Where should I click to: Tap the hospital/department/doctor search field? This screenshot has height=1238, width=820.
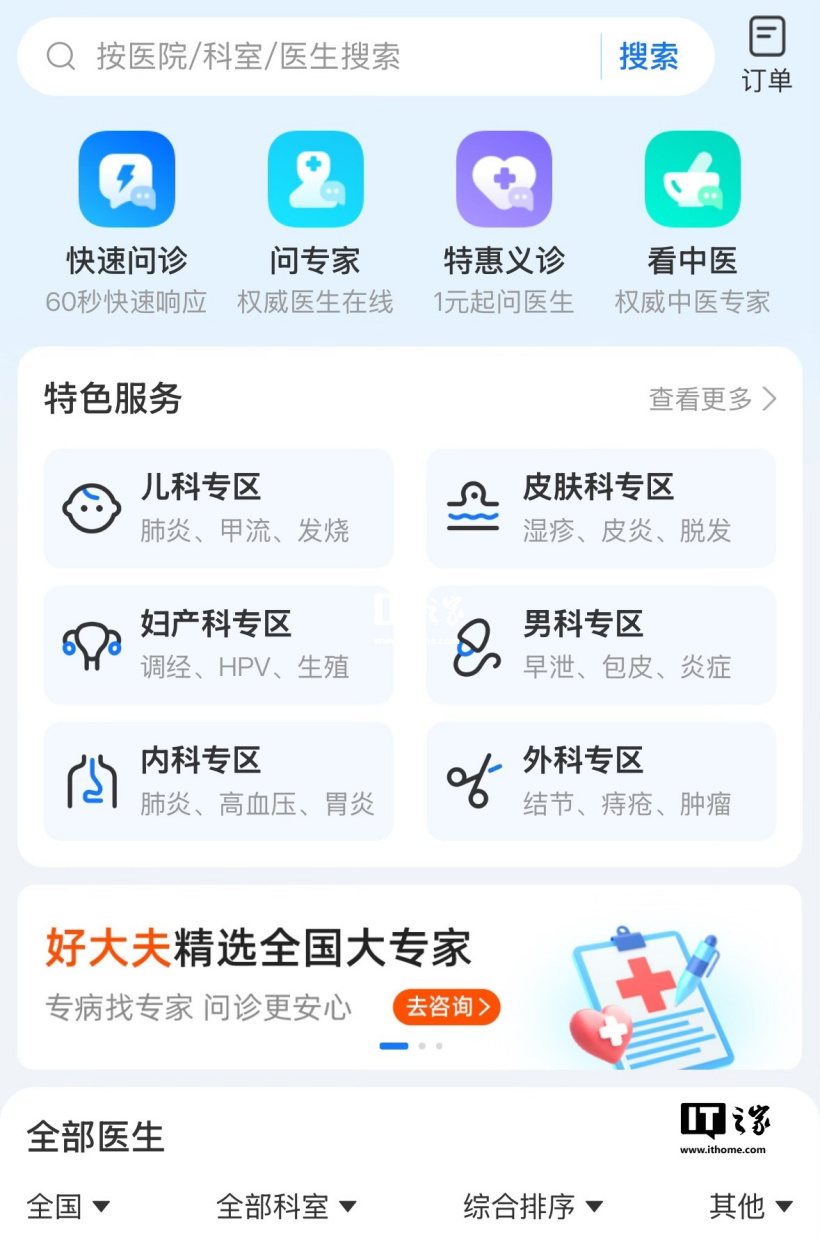click(300, 56)
